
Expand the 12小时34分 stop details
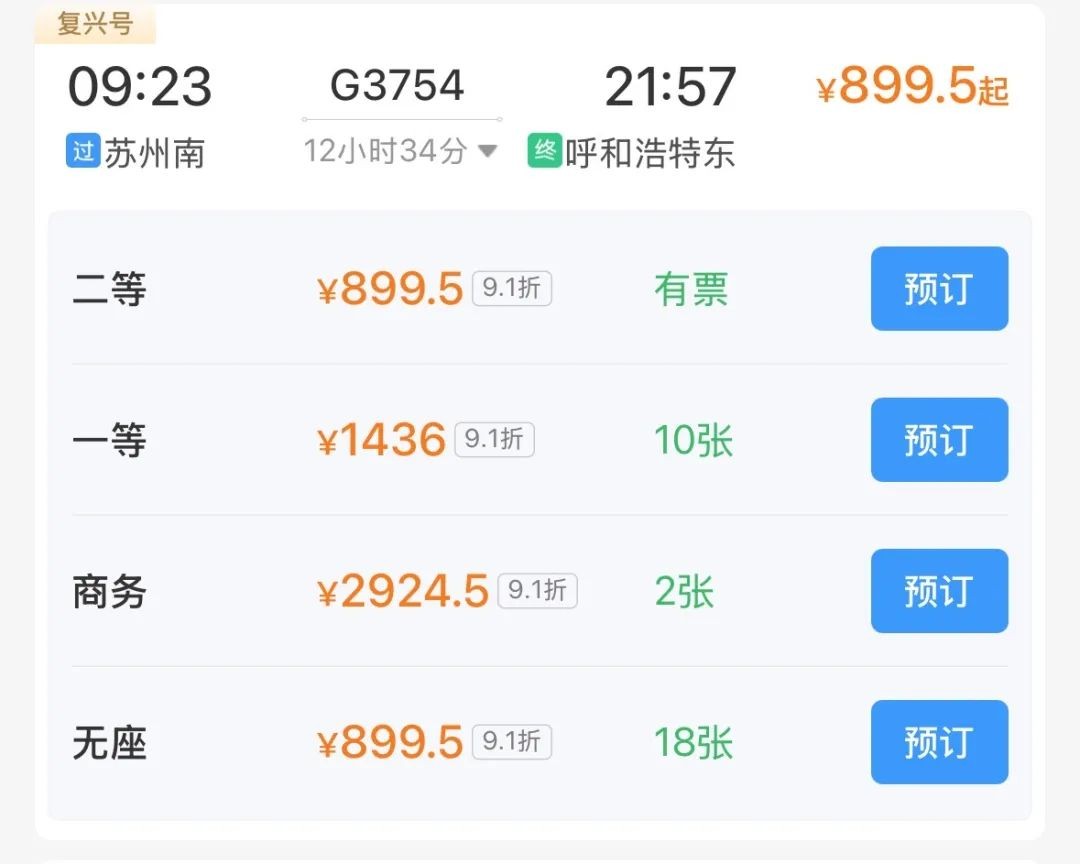(x=401, y=152)
